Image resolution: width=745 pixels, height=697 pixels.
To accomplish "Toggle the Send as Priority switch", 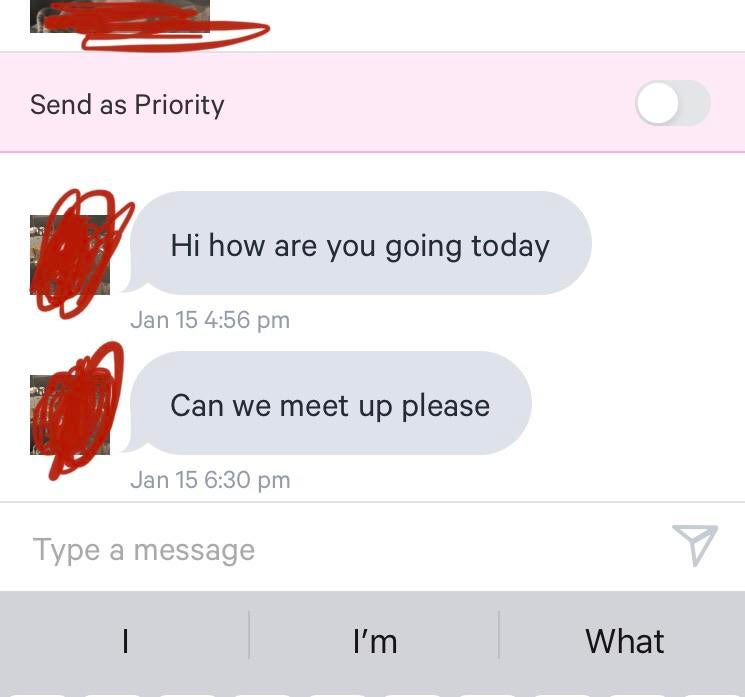I will point(672,104).
